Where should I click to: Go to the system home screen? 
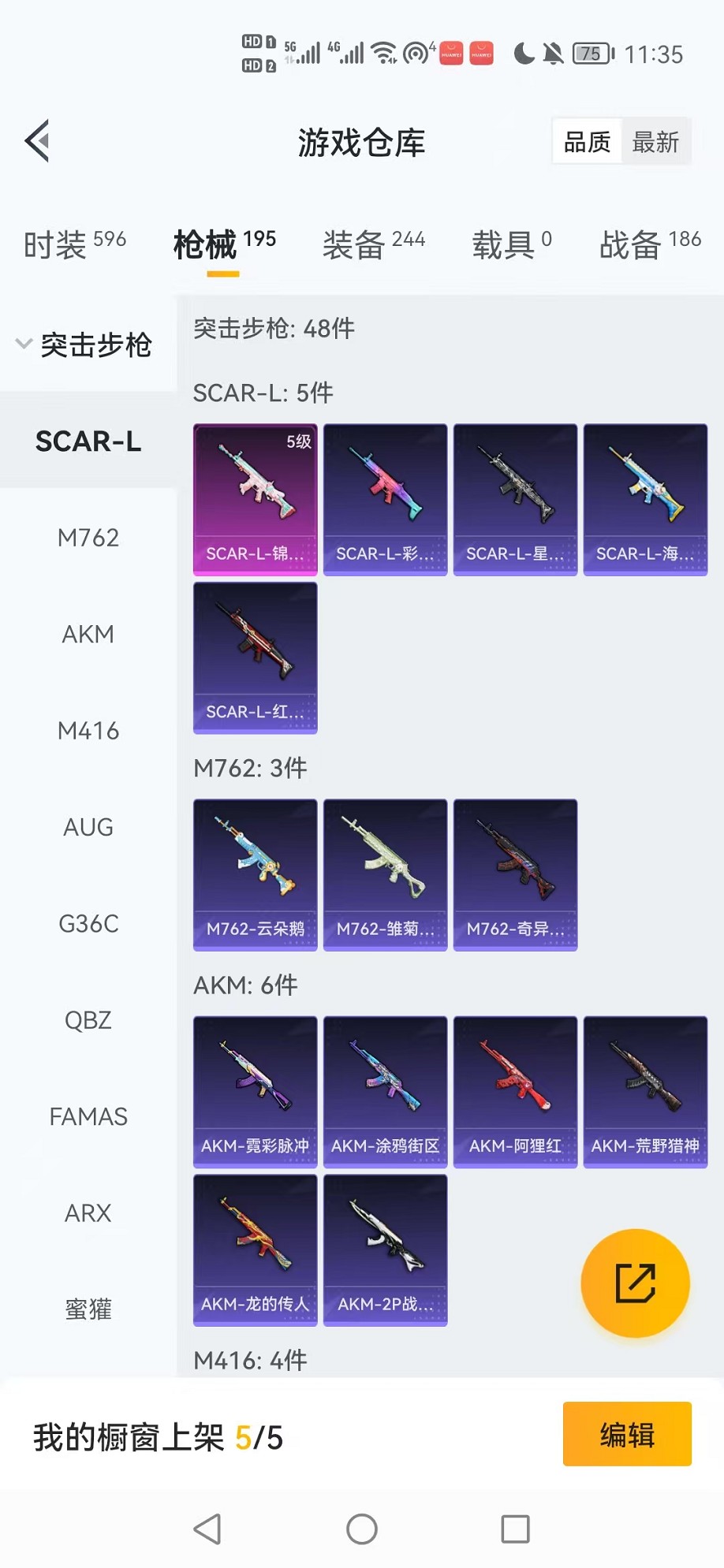coord(362,1529)
